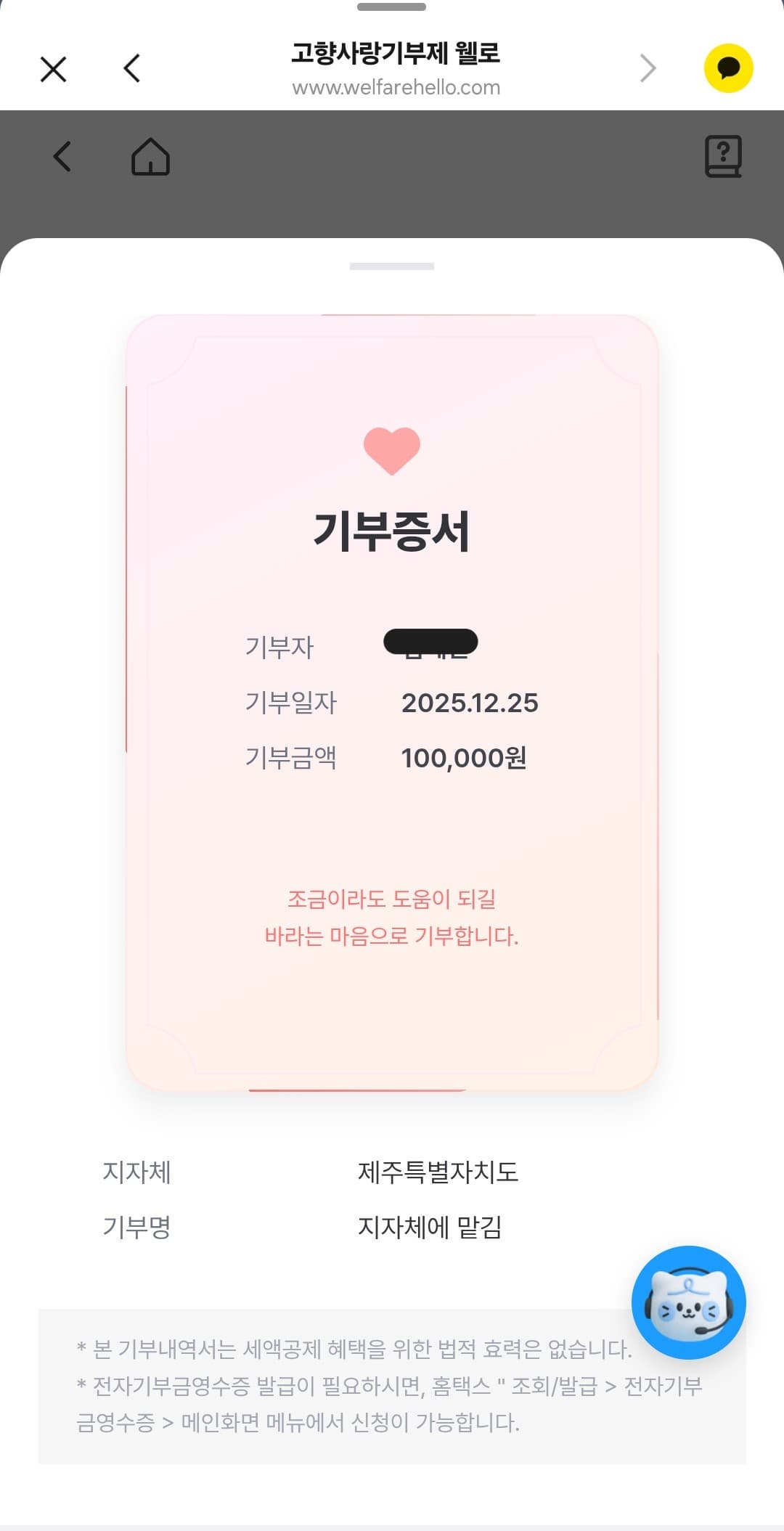784x1531 pixels.
Task: Navigate back with the top browser back arrow
Action: point(129,68)
